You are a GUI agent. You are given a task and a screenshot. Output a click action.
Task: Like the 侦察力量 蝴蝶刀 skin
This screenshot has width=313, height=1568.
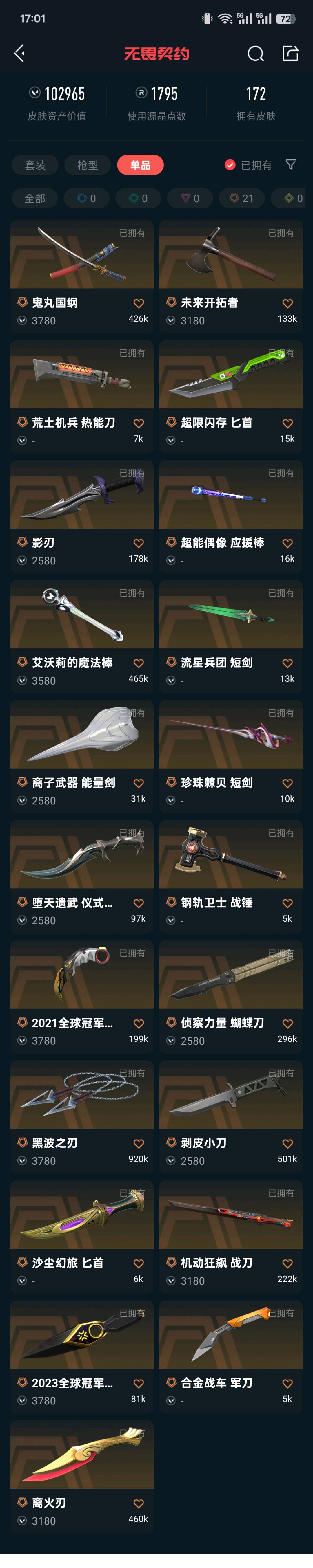287,1023
